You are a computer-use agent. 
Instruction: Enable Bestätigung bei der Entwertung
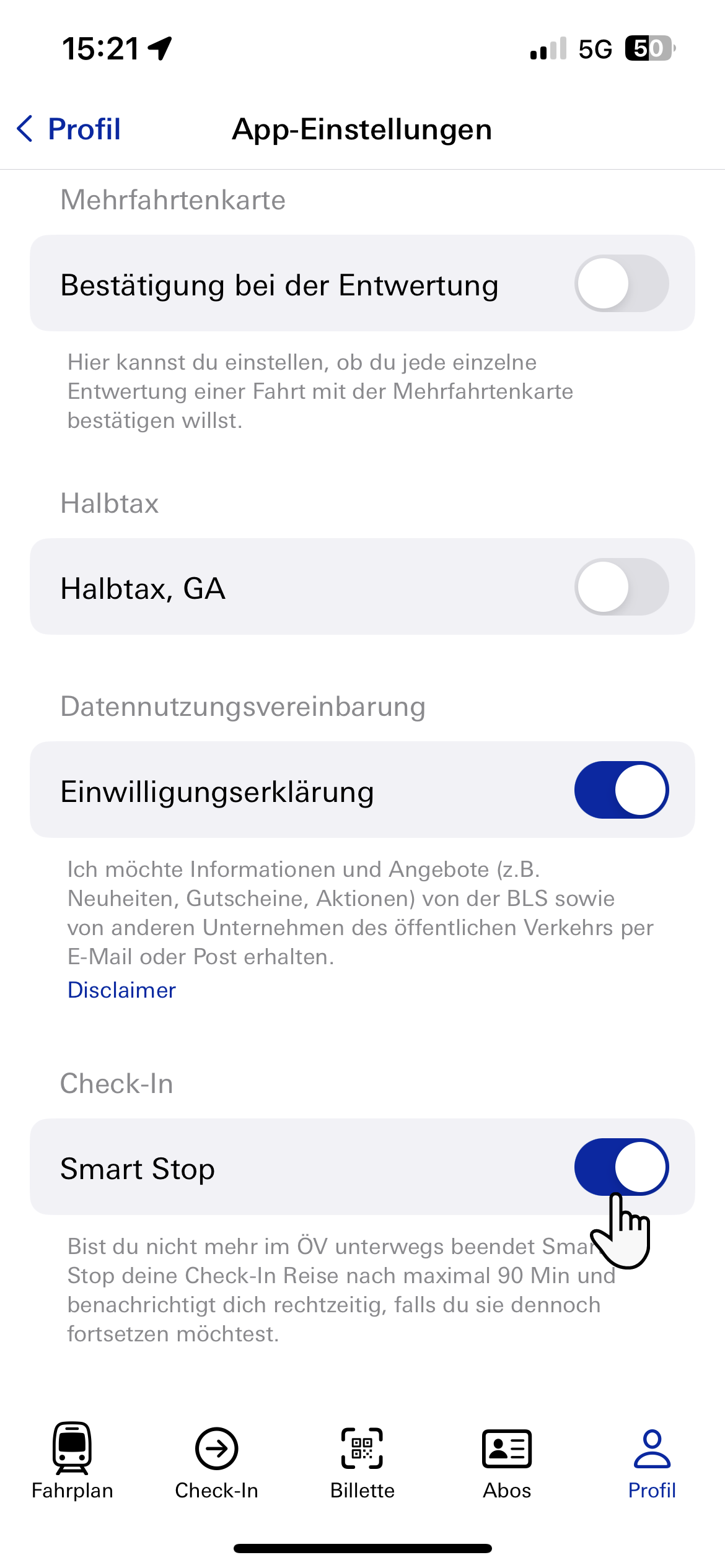[621, 284]
